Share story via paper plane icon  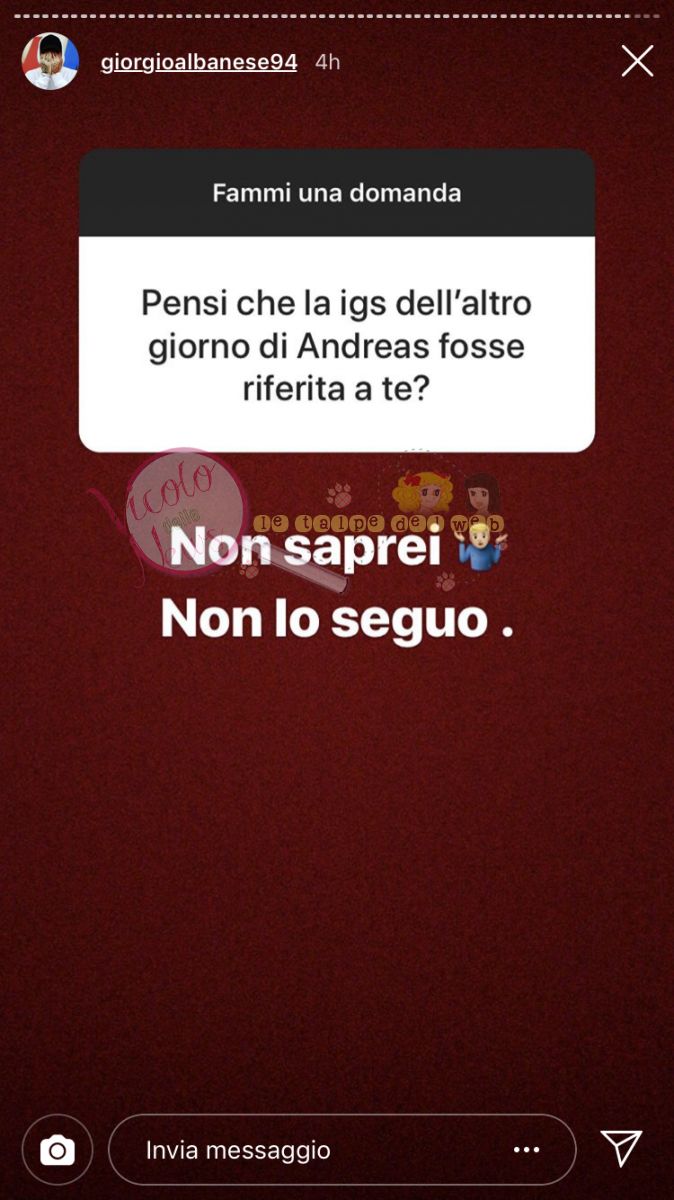pyautogui.click(x=621, y=1148)
